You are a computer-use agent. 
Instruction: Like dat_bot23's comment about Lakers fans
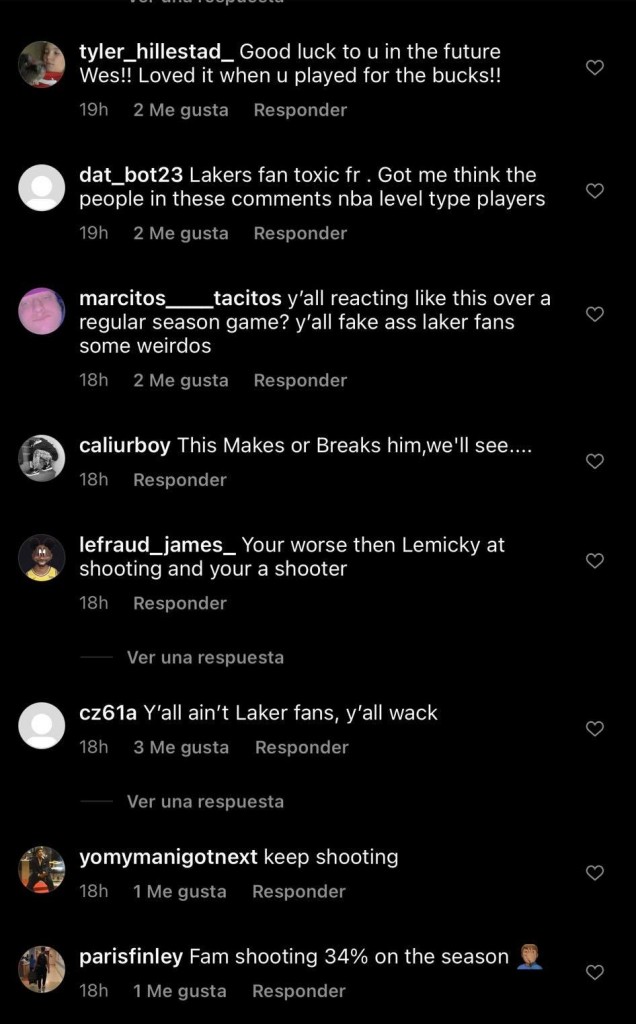594,190
